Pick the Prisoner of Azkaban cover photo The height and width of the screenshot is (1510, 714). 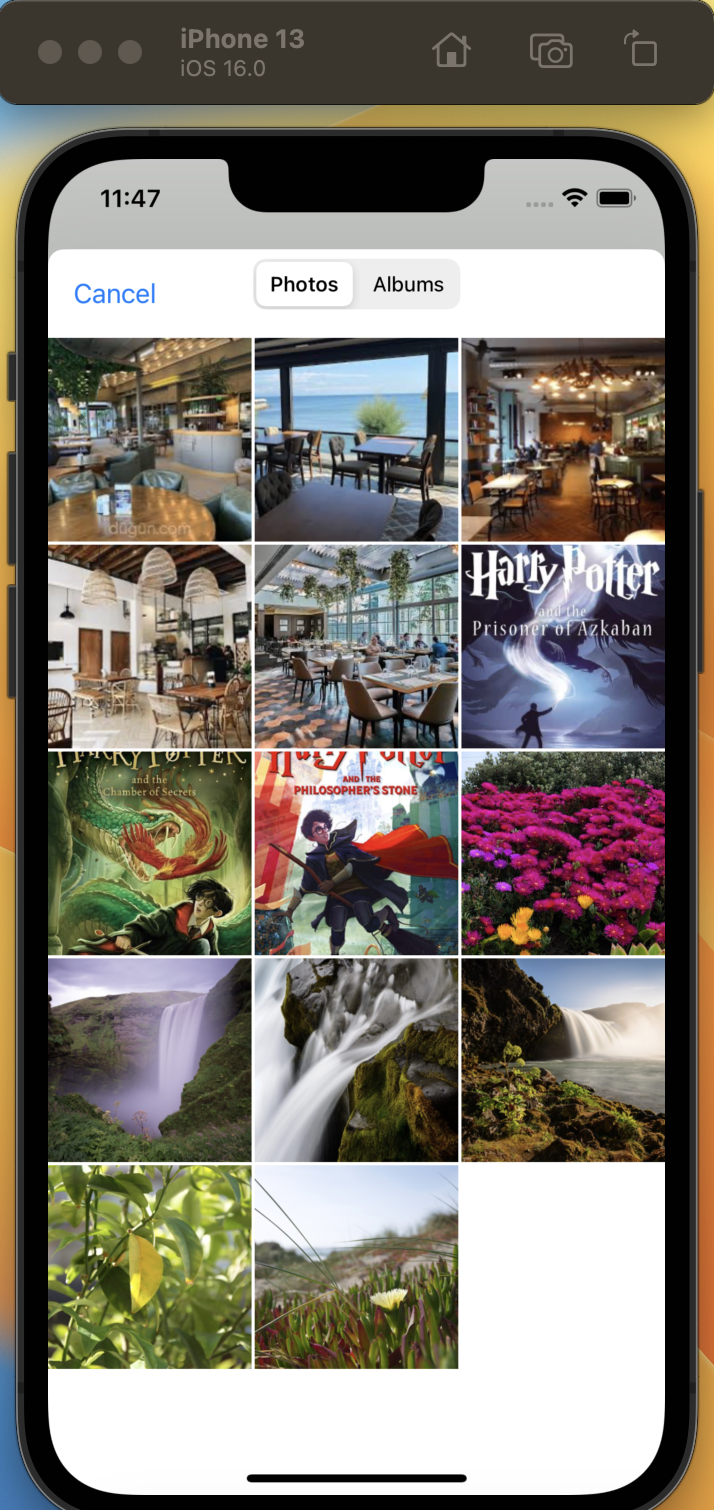tap(563, 646)
